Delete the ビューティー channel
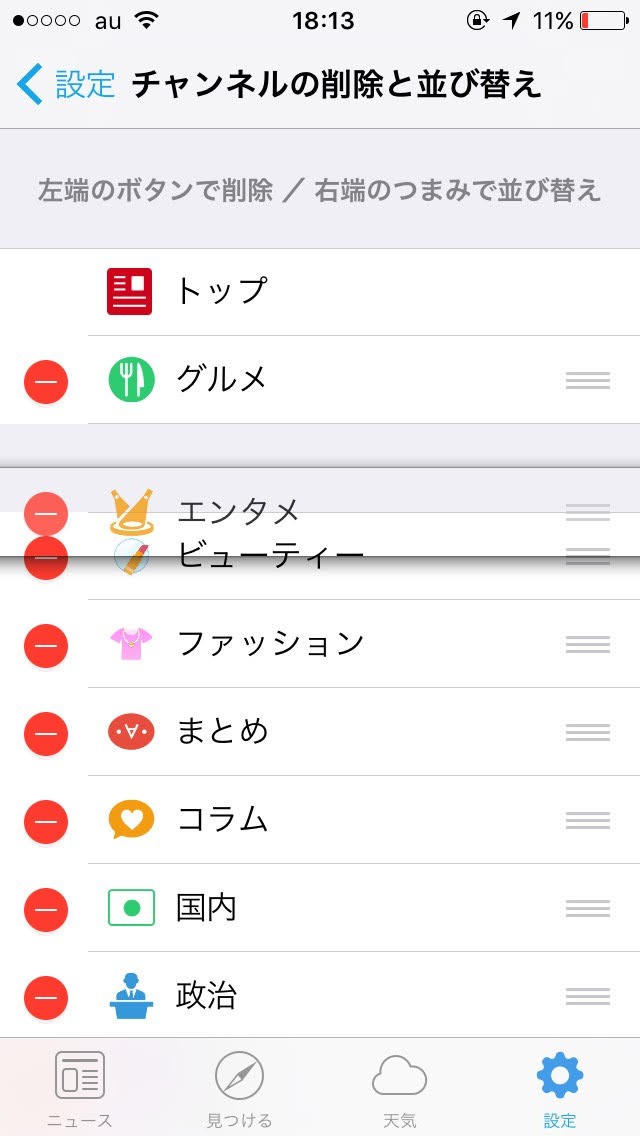The height and width of the screenshot is (1136, 640). [x=46, y=558]
